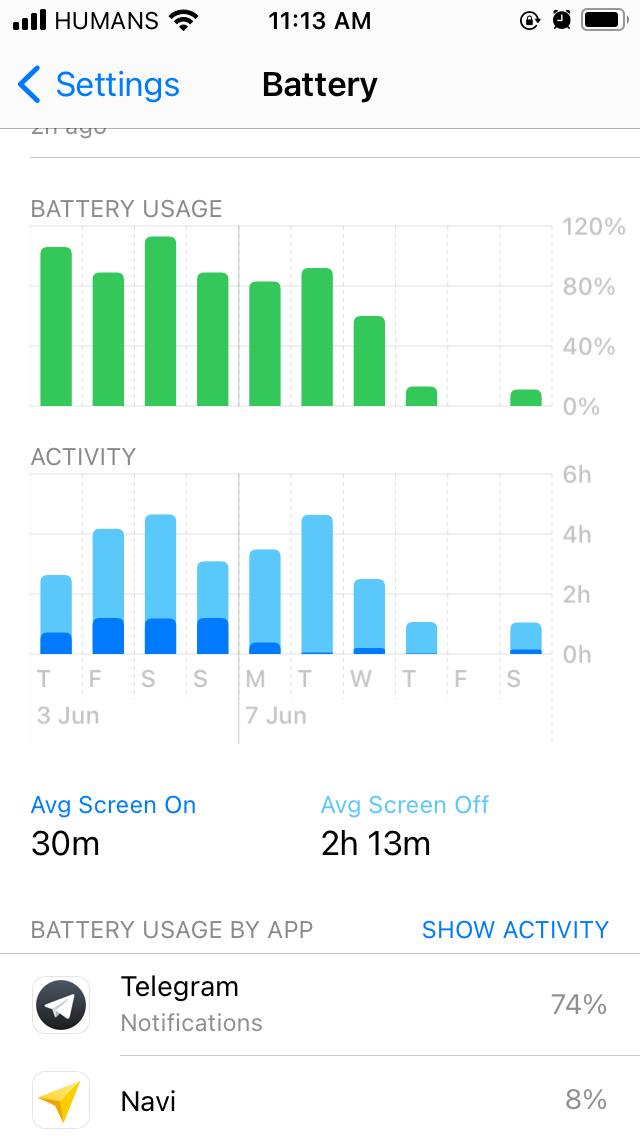Screen dimensions: 640x1136
Task: Open Navi battery usage row
Action: click(320, 1100)
